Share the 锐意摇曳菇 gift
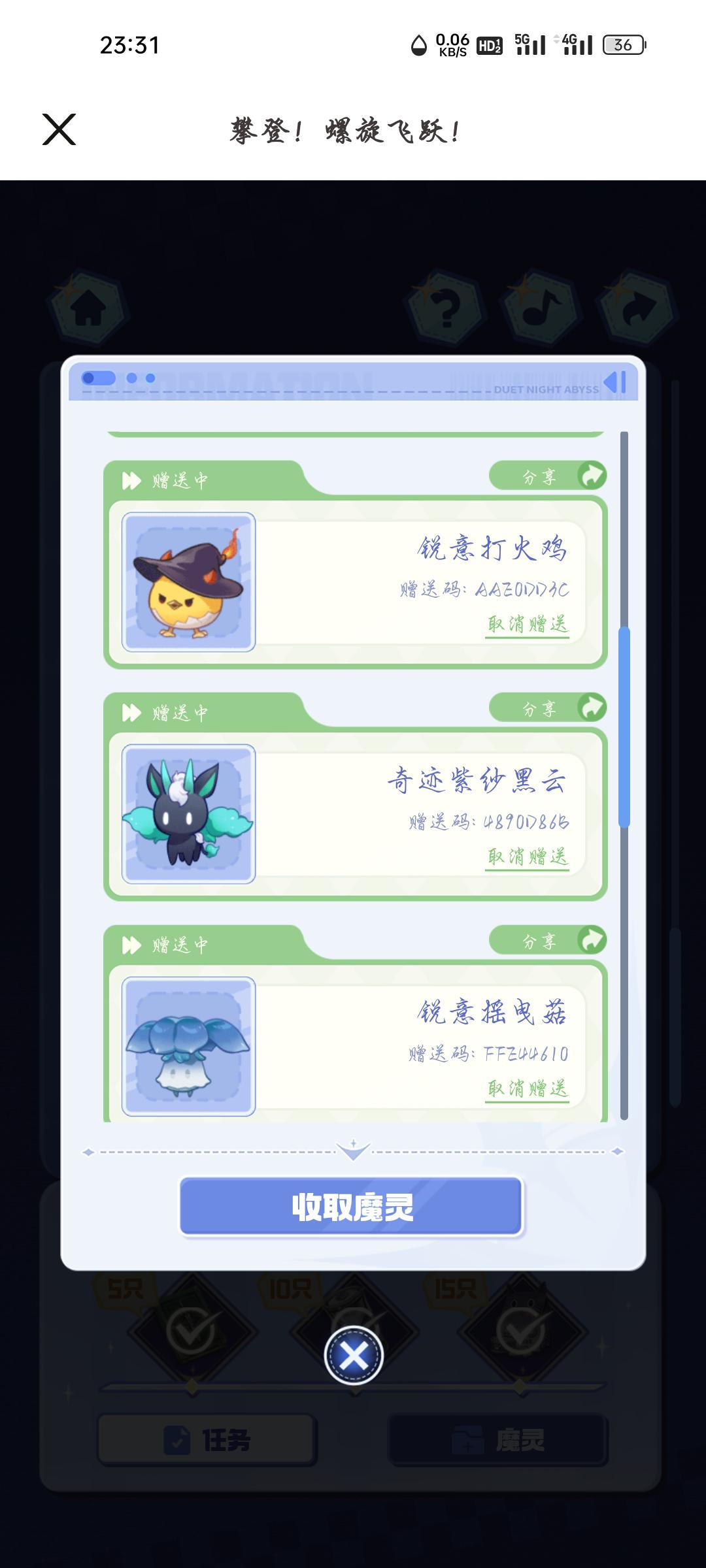This screenshot has width=706, height=1568. point(548,941)
